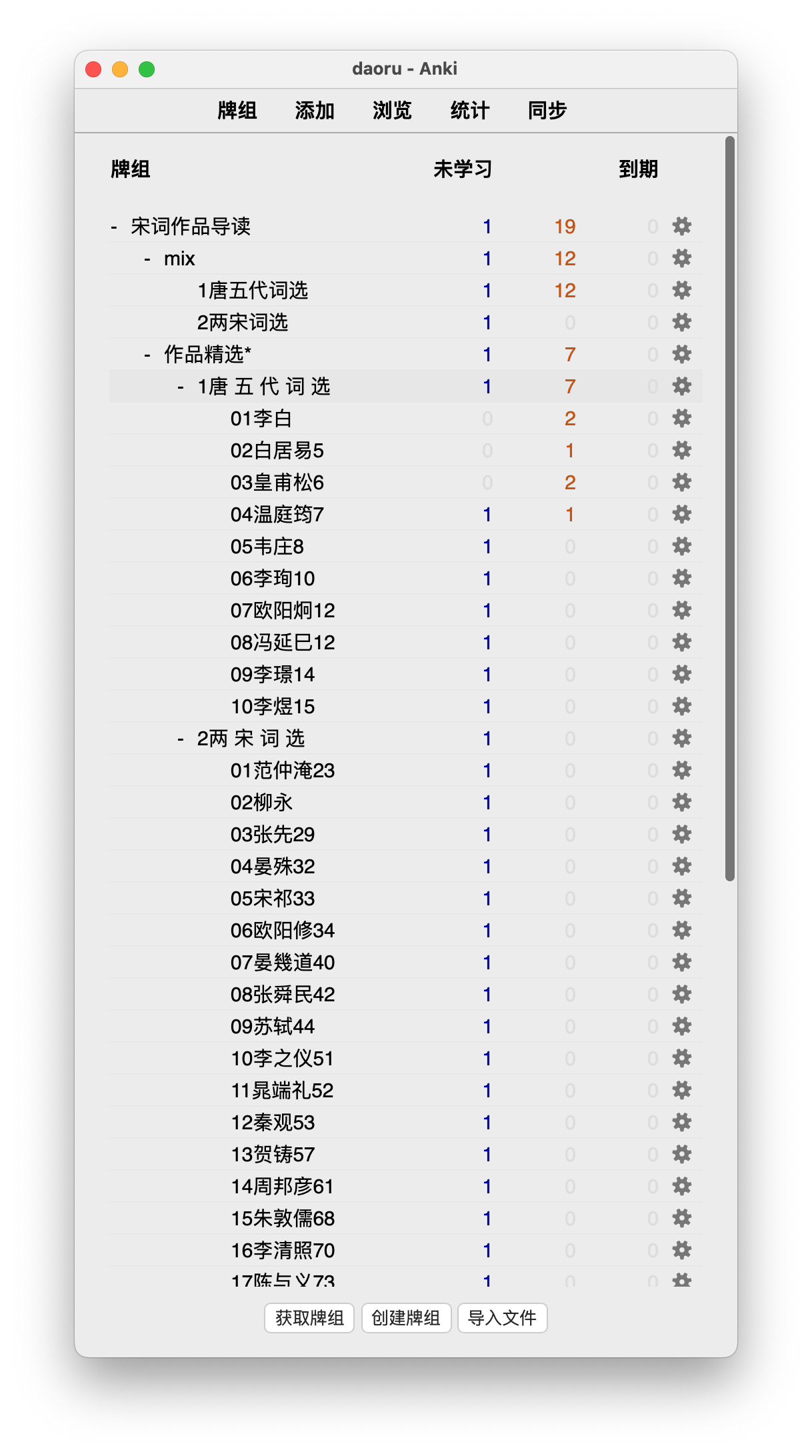Click the 获取牌组 button

coord(309,1318)
